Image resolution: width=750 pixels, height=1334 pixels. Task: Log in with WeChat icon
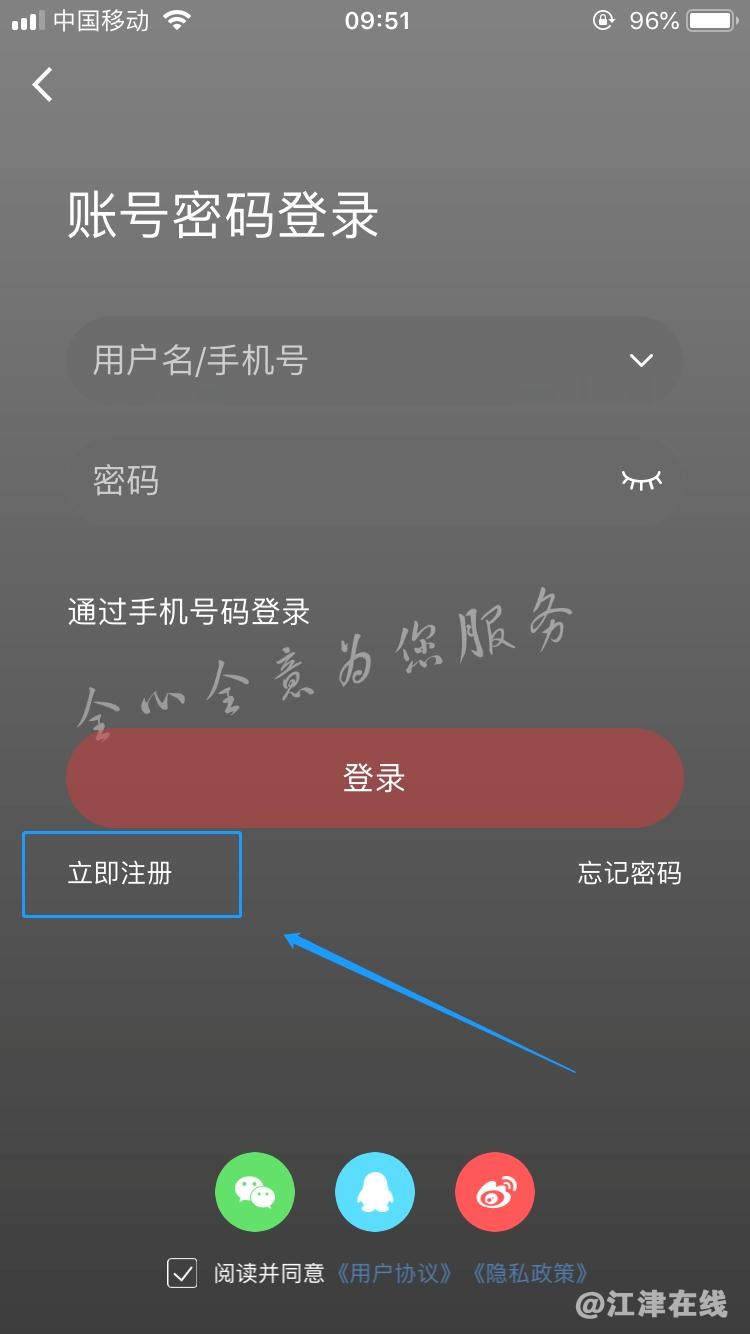click(x=255, y=1192)
